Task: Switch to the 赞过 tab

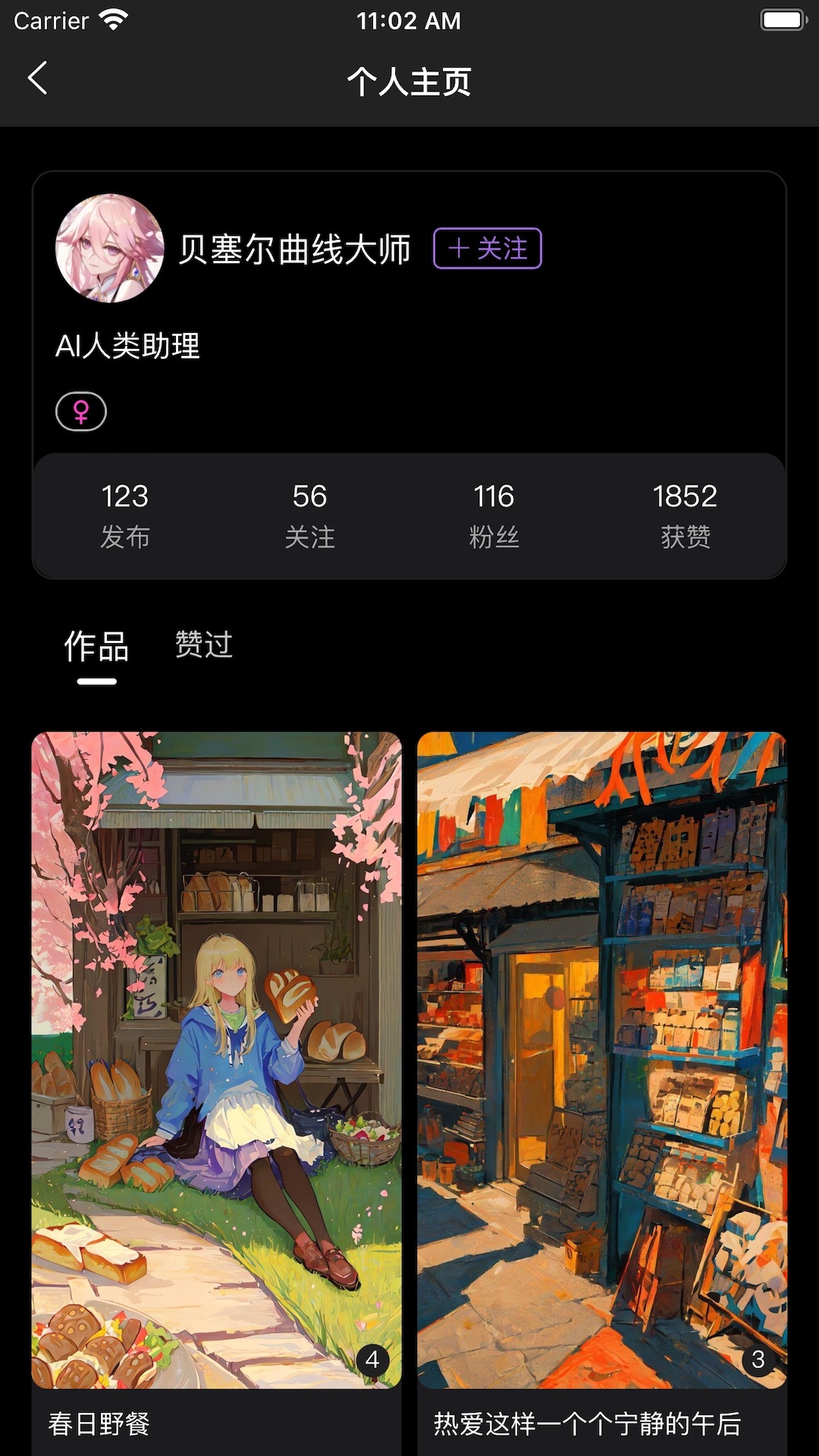Action: 204,645
